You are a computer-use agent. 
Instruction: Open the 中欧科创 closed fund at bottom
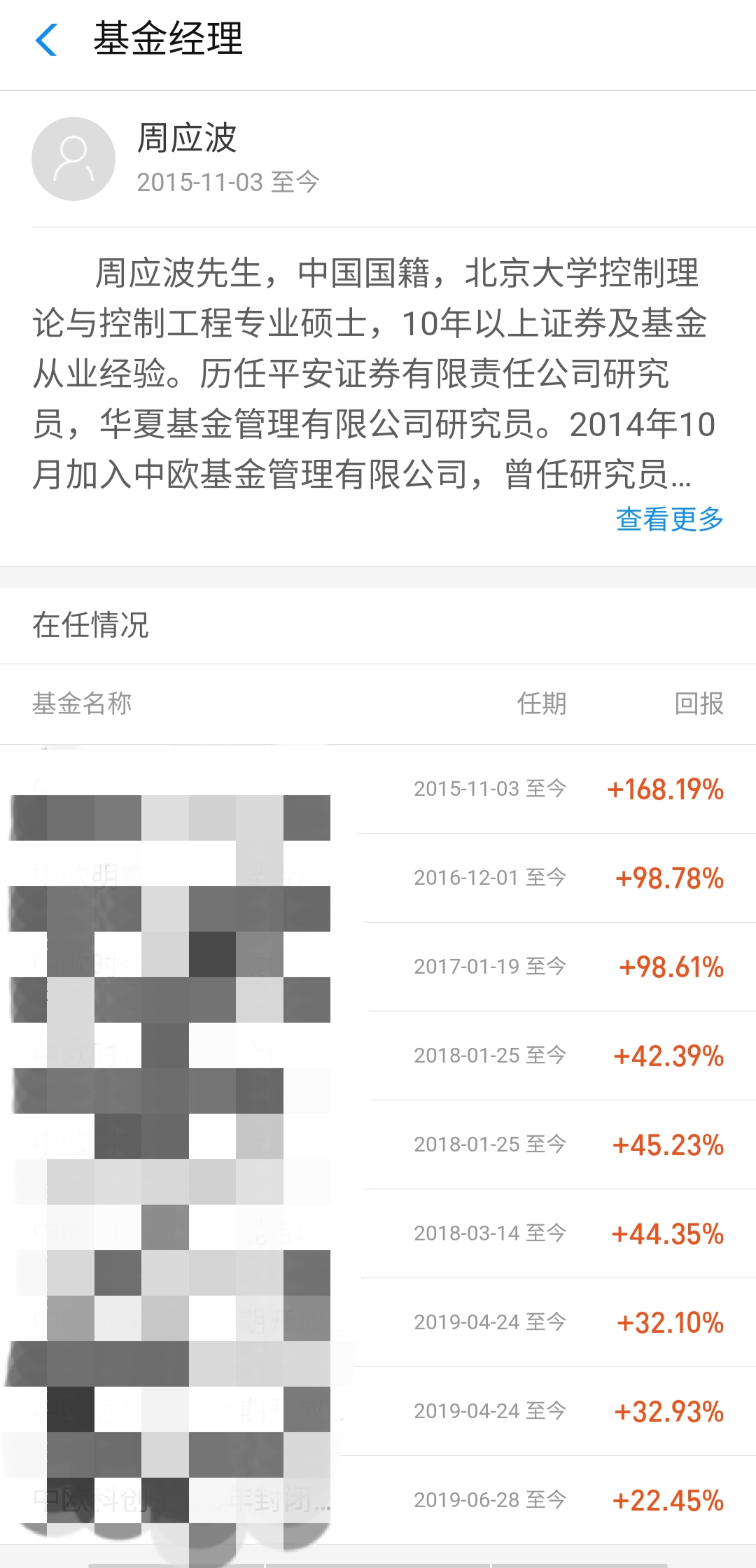coord(378,1500)
